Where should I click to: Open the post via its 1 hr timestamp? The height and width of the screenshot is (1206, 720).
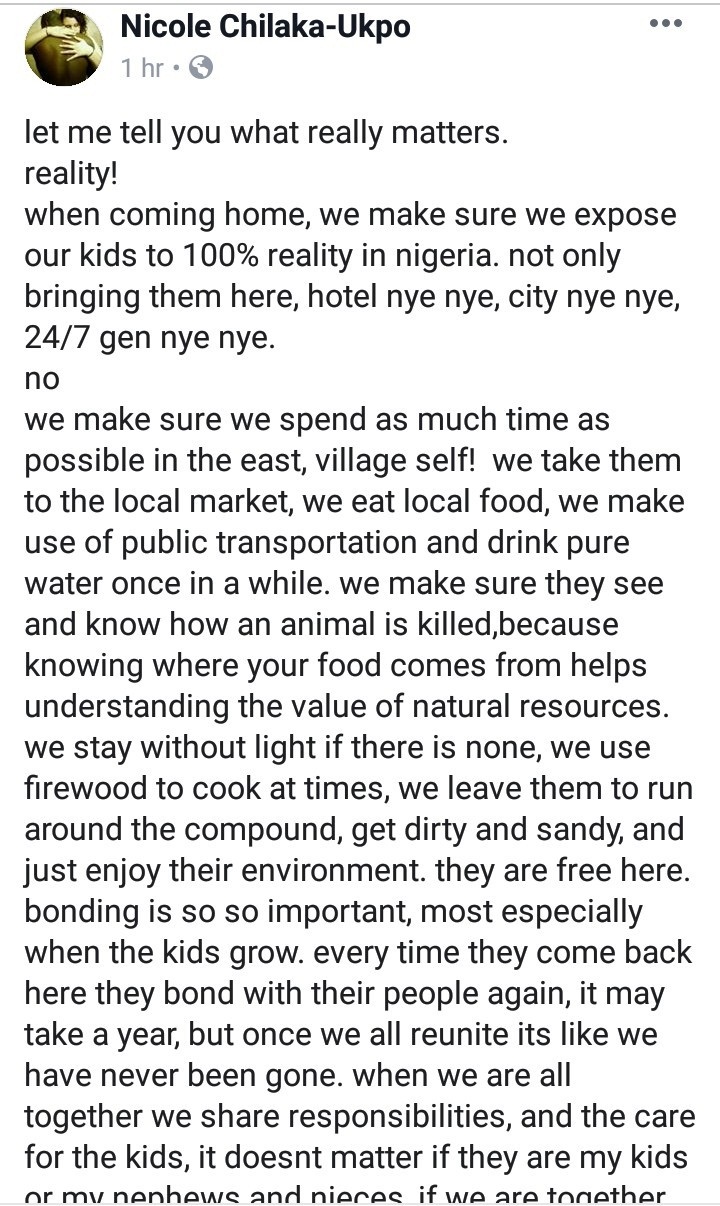pyautogui.click(x=142, y=69)
